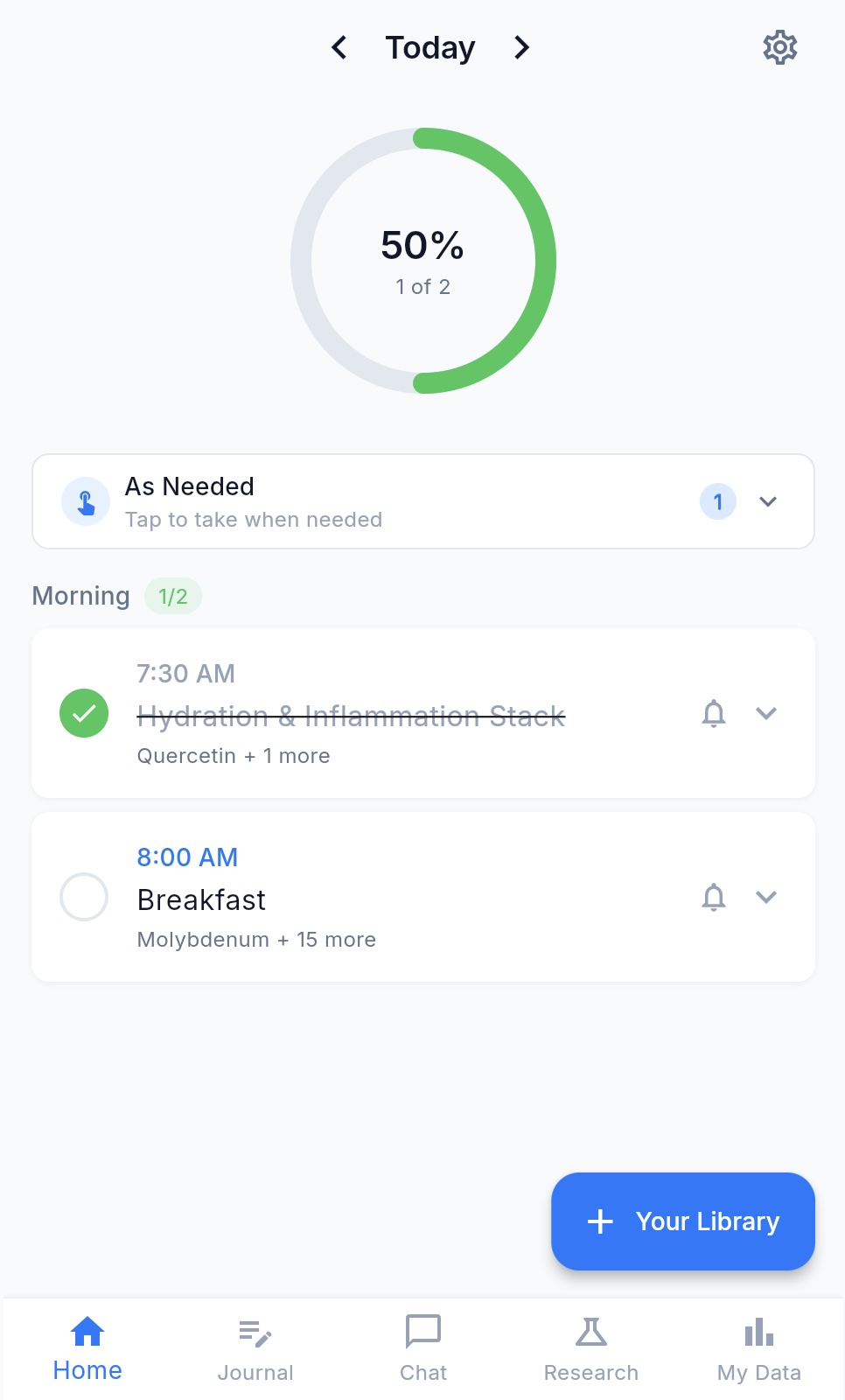Expand the Breakfast card details
This screenshot has width=845, height=1400.
point(766,897)
